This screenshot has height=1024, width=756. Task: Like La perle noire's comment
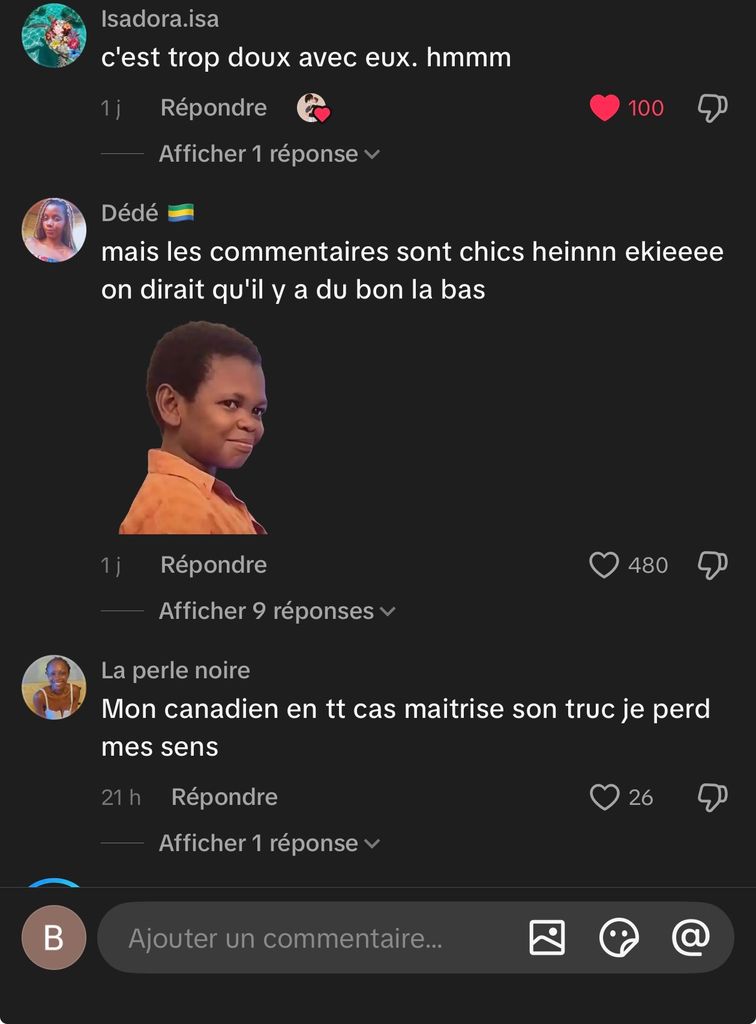pyautogui.click(x=605, y=797)
